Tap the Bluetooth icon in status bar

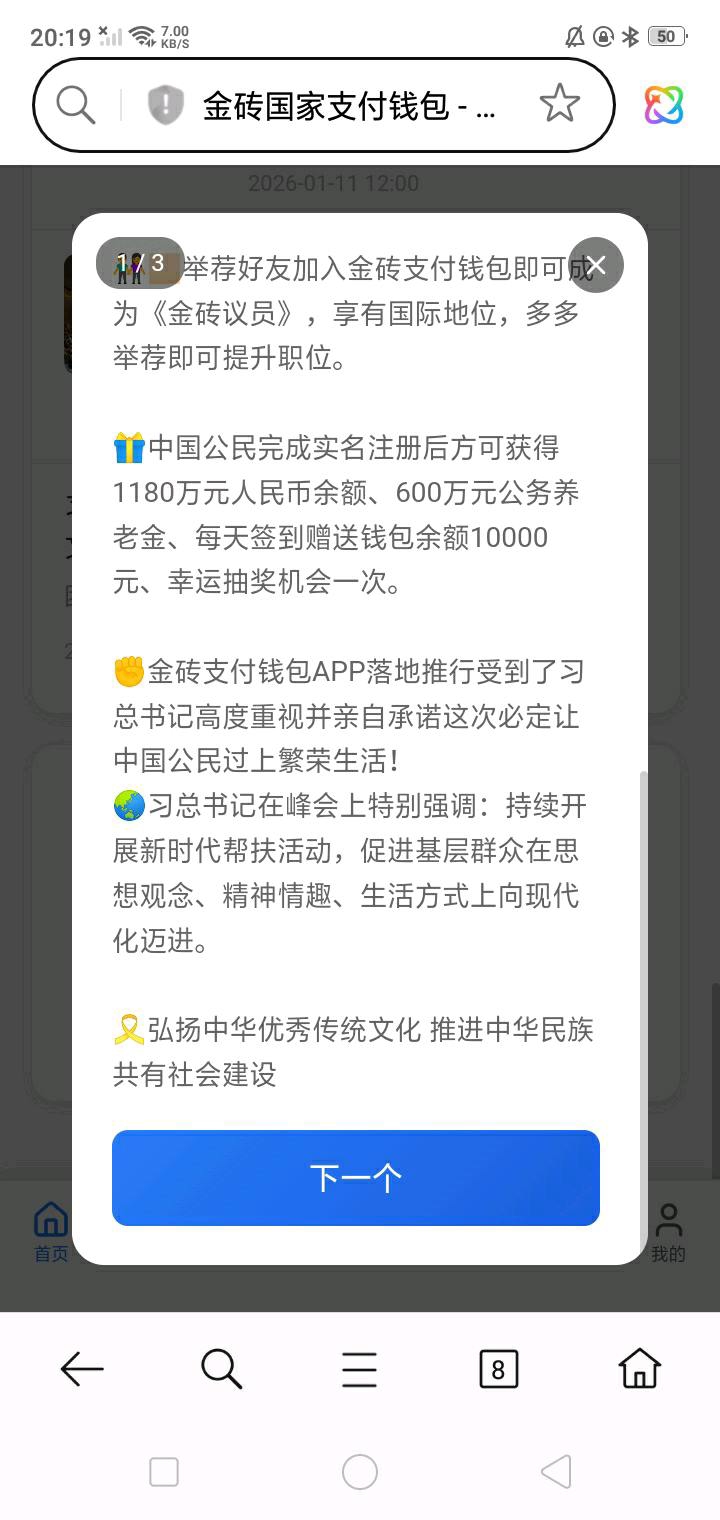[630, 35]
